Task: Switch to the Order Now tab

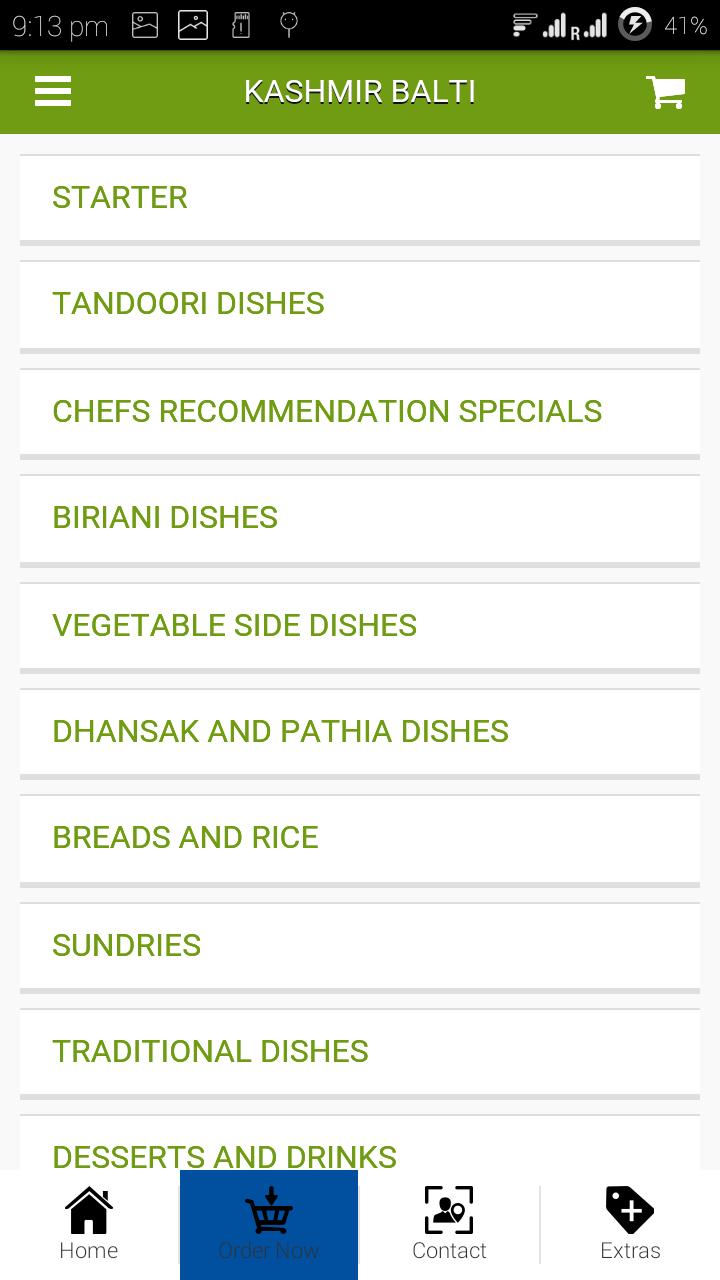Action: tap(268, 1225)
